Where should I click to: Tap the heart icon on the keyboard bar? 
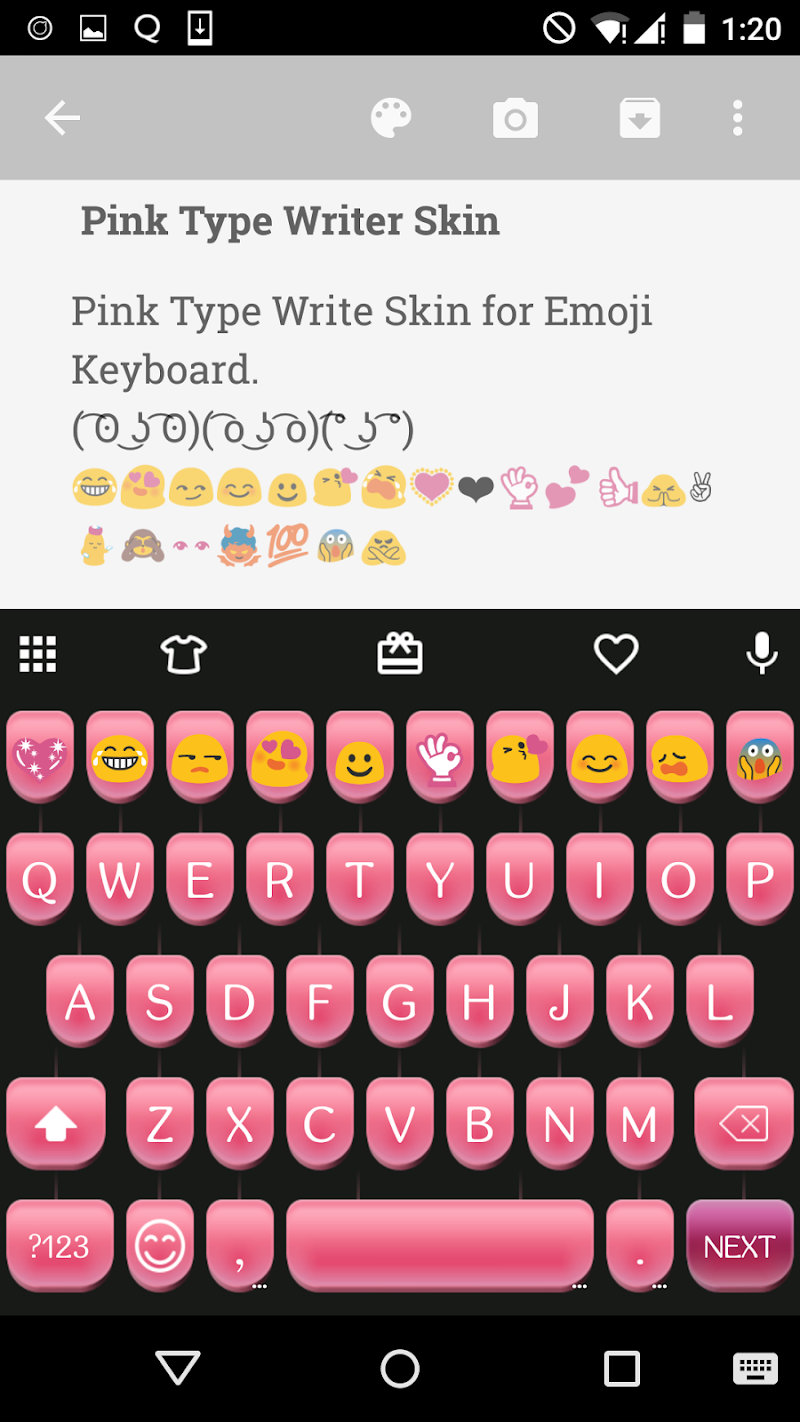pyautogui.click(x=616, y=654)
